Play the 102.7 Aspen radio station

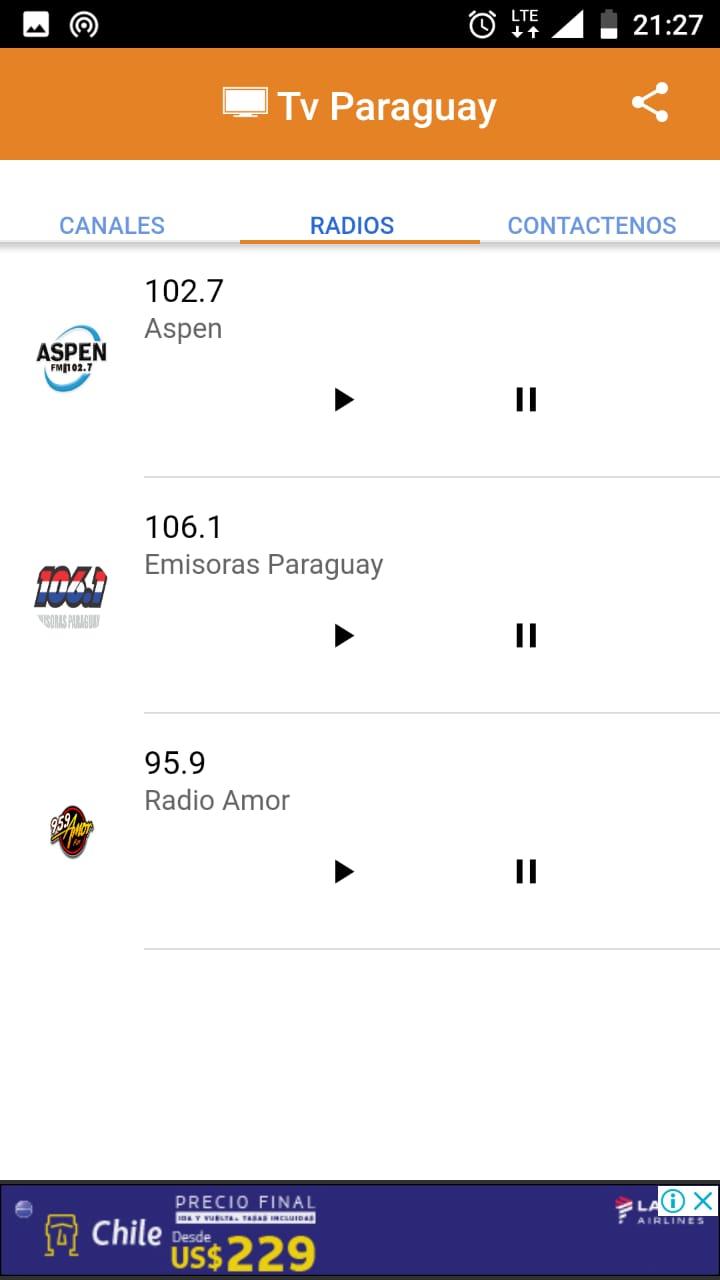click(x=344, y=400)
